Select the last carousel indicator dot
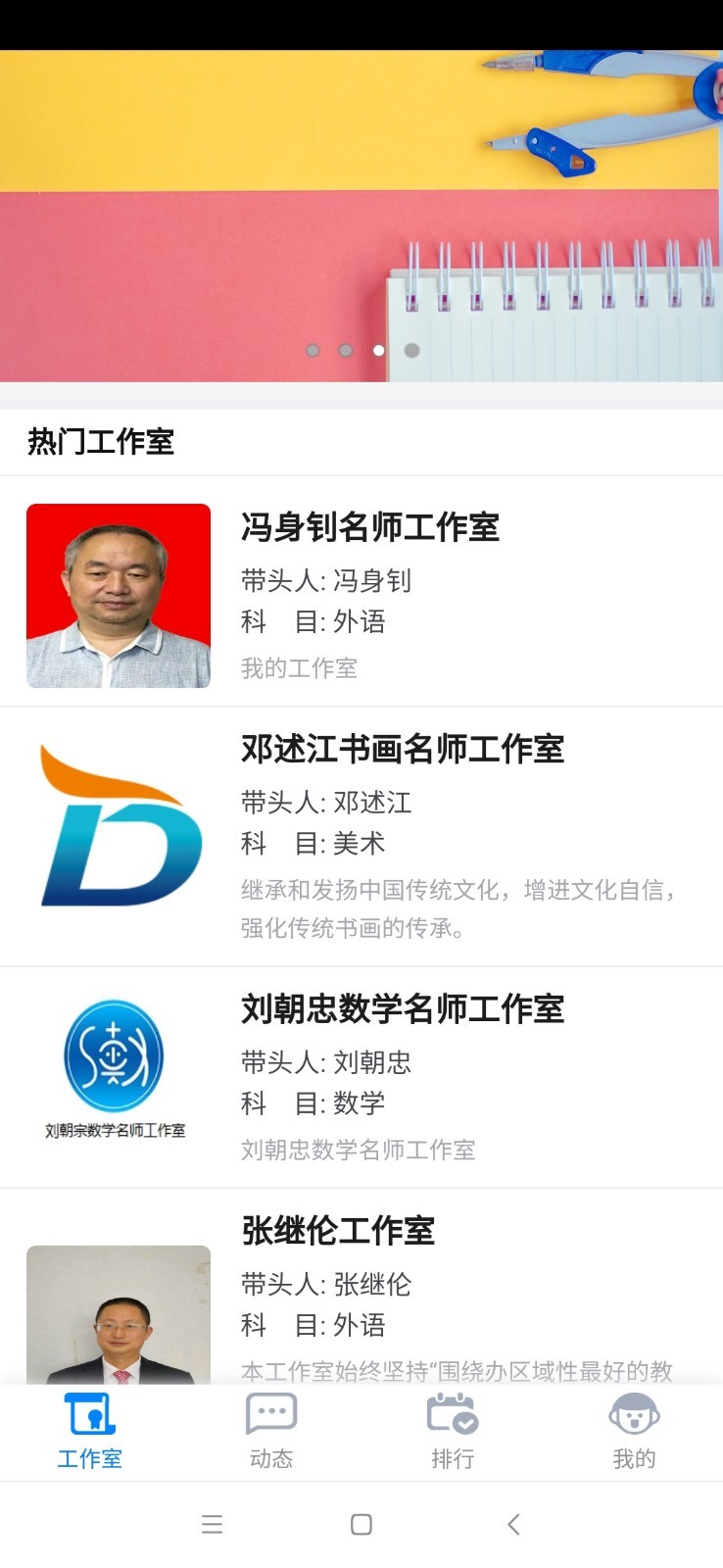The height and width of the screenshot is (1568, 723). pos(411,350)
